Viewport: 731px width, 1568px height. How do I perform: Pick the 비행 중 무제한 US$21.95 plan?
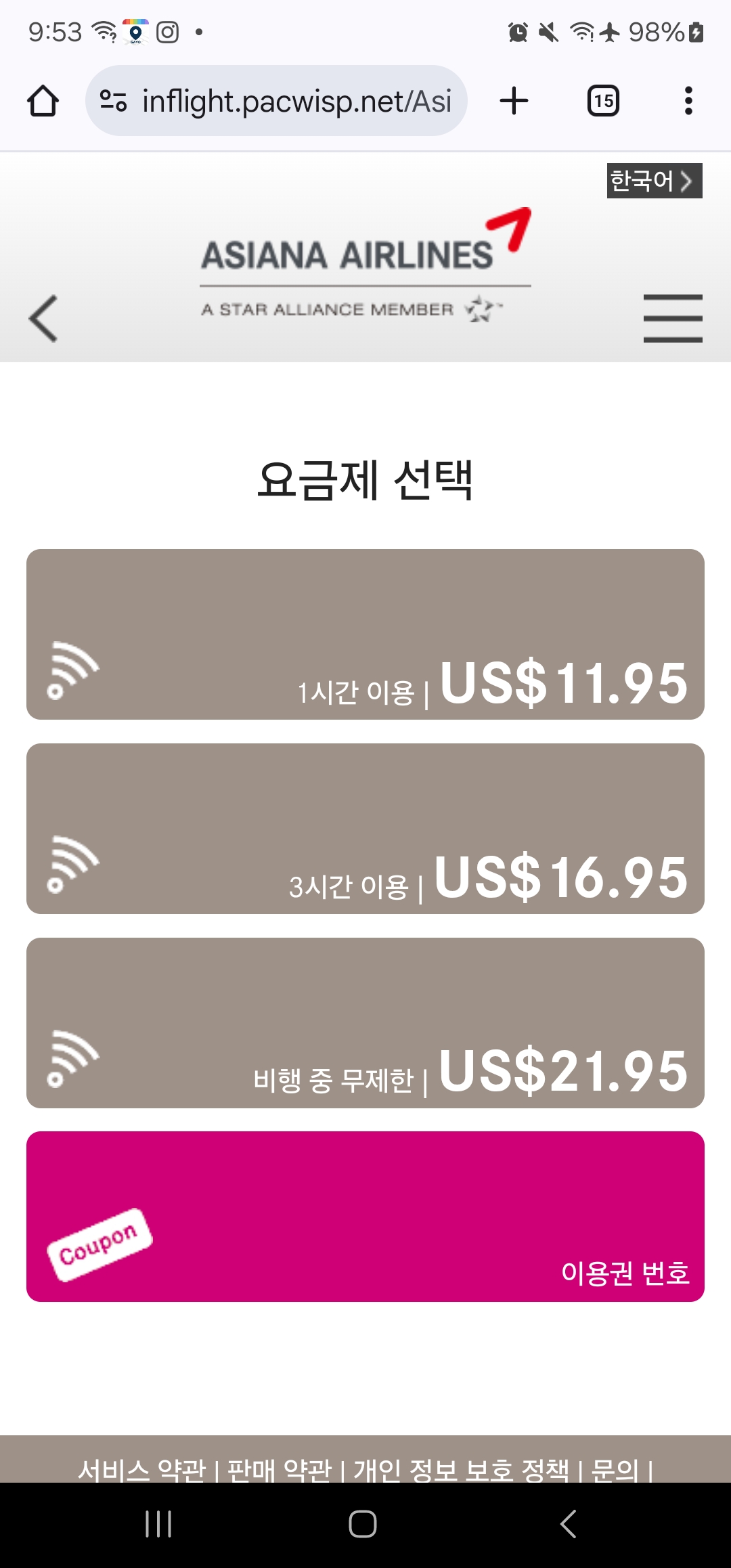coord(365,1023)
